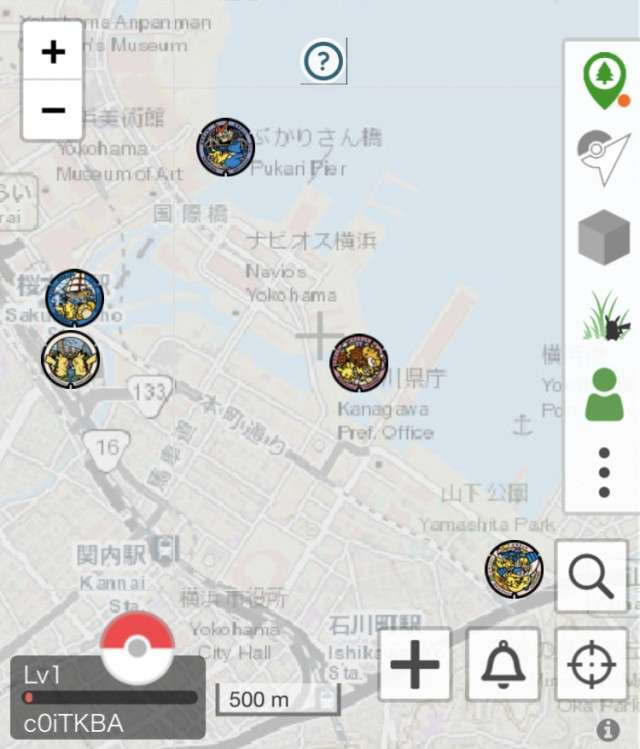This screenshot has height=749, width=640.
Task: Tap the red Poké Ball button
Action: [138, 647]
